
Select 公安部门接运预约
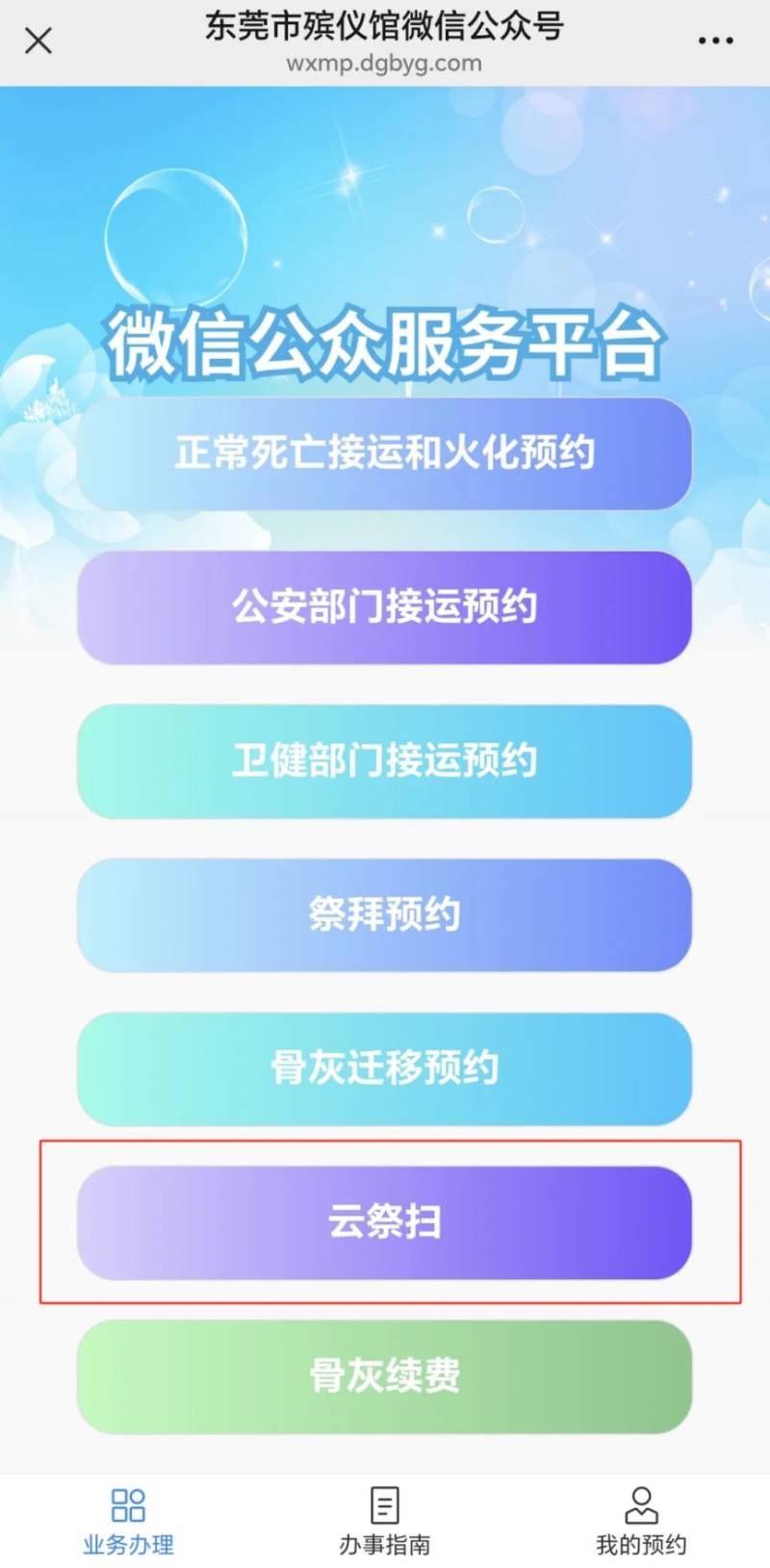[x=384, y=607]
